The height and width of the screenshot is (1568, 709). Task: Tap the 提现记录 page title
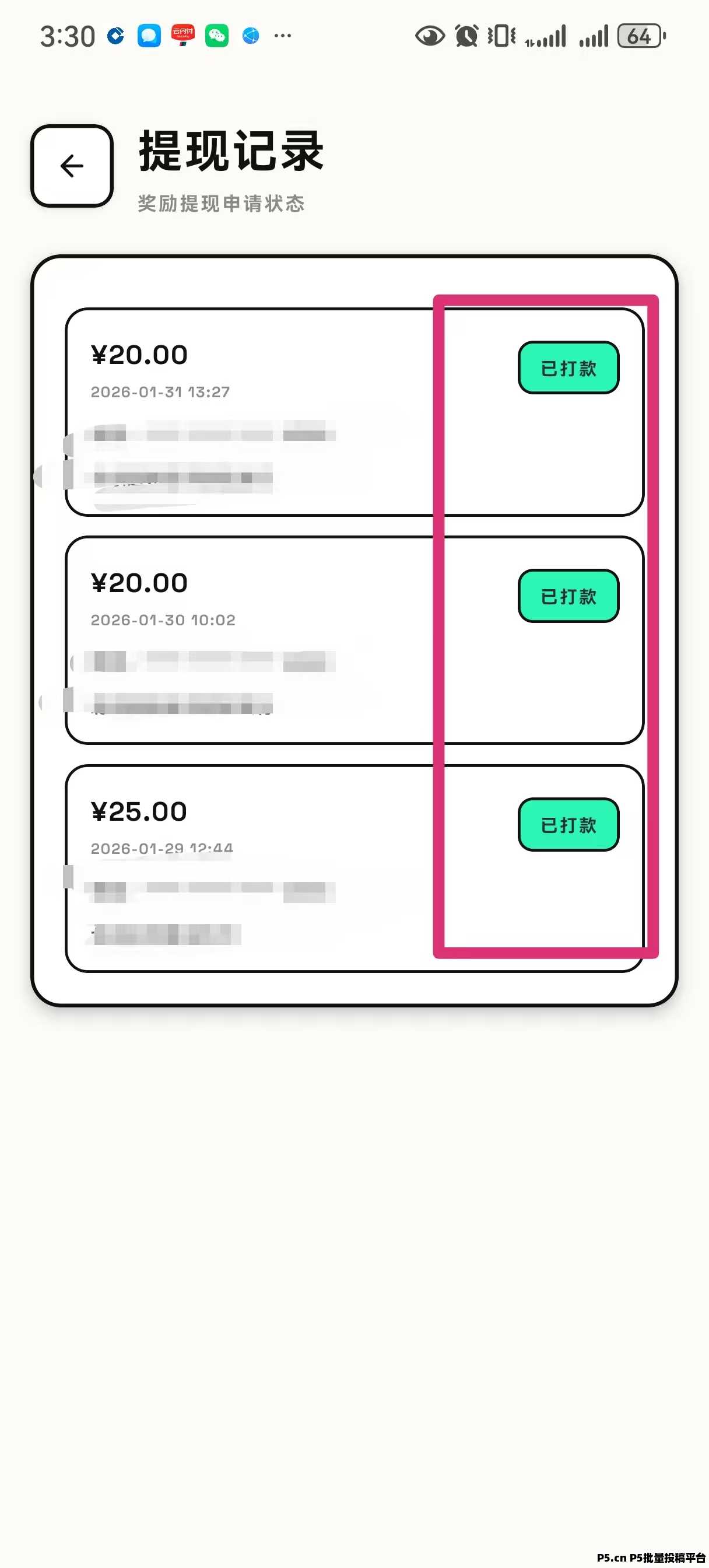[x=230, y=153]
